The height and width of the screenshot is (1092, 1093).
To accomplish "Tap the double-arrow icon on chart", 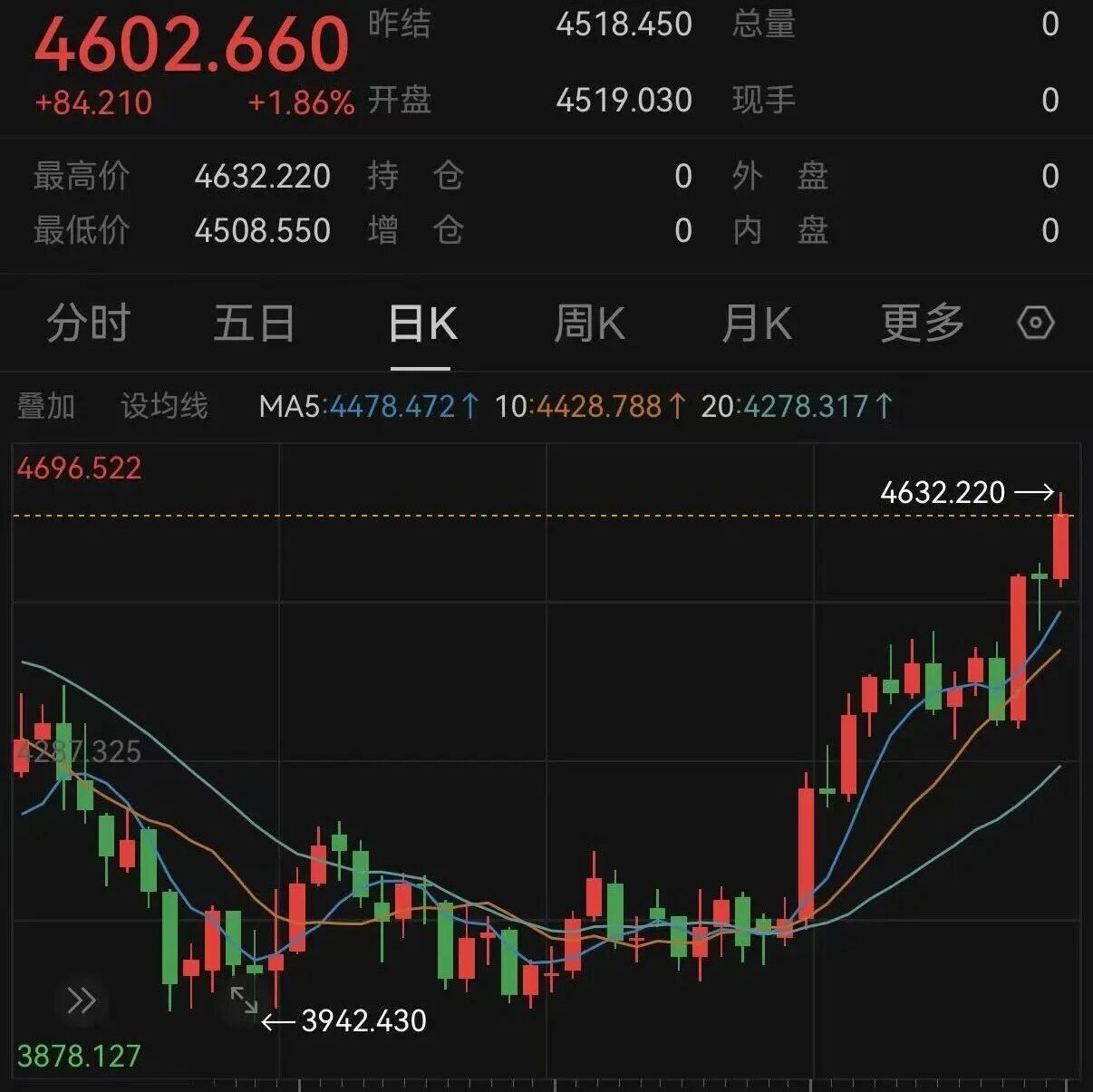I will click(x=82, y=1000).
